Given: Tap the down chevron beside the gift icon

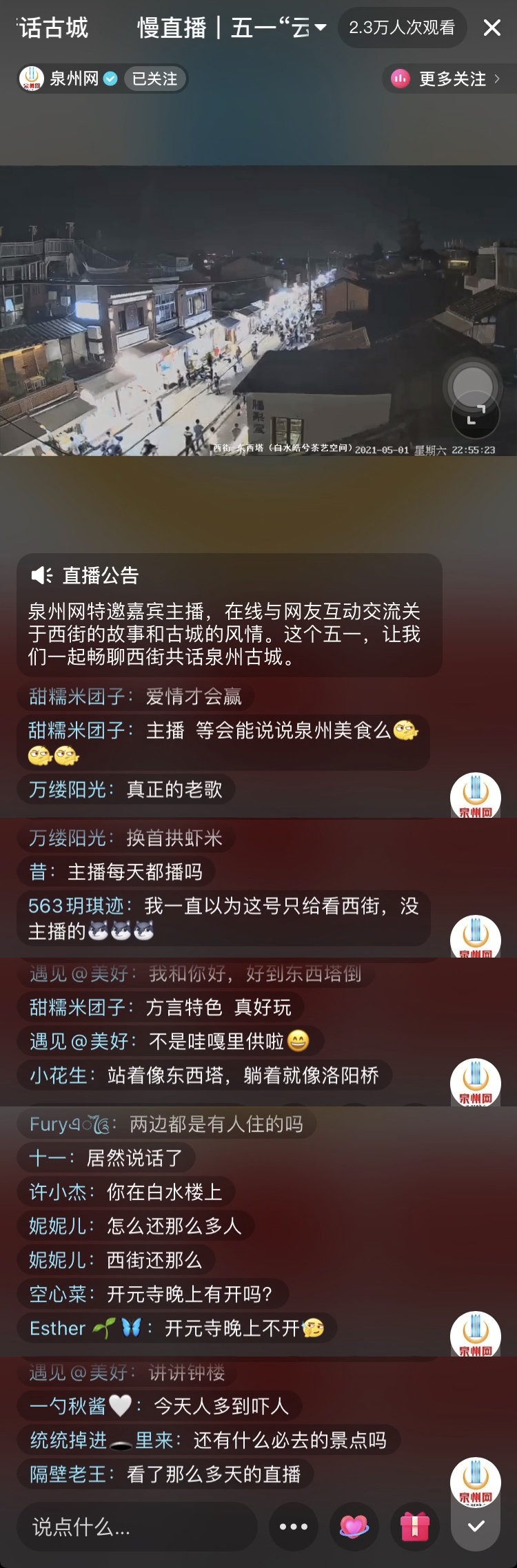Looking at the screenshot, I should click(x=476, y=1527).
